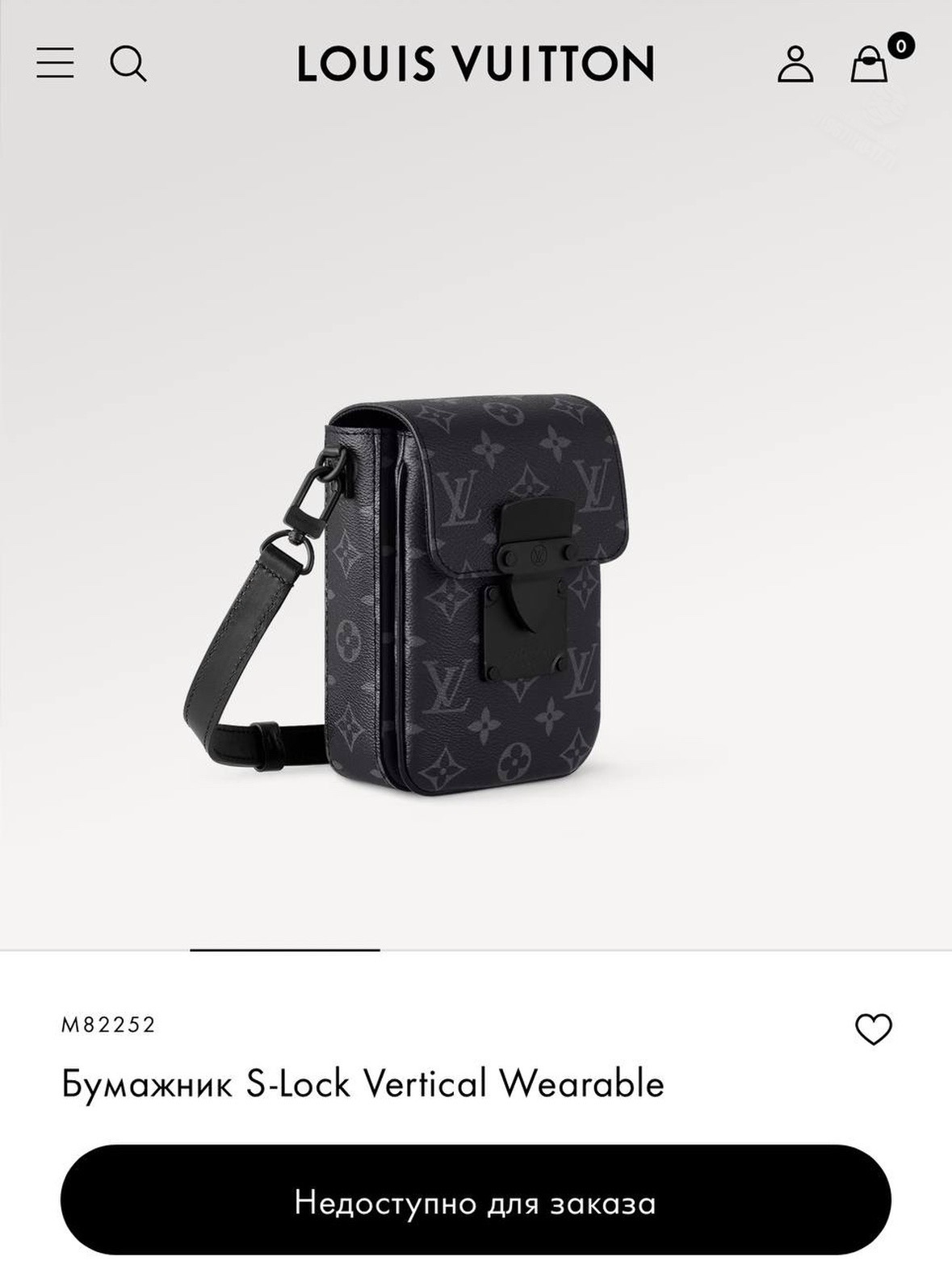Image resolution: width=952 pixels, height=1265 pixels.
Task: Open the account profile icon
Action: point(795,64)
